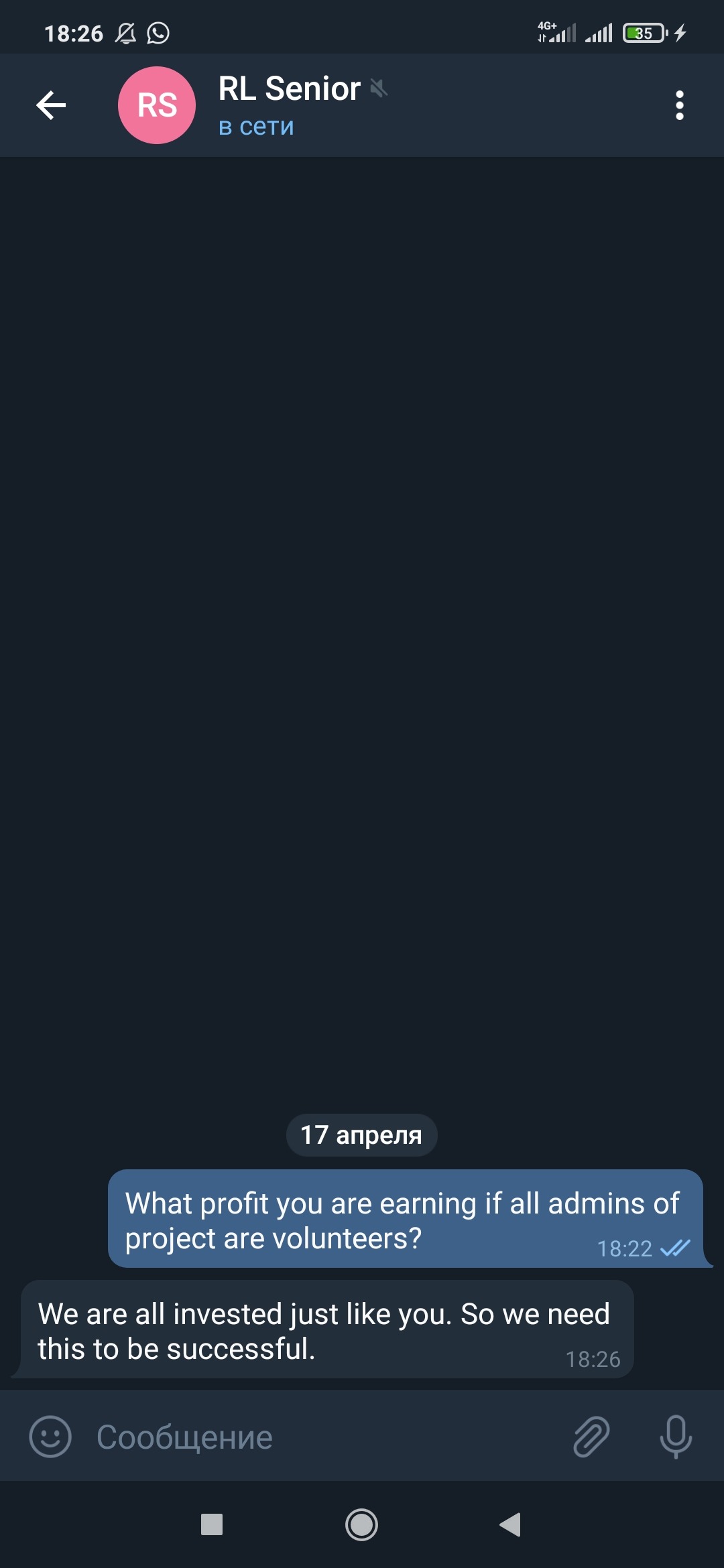Go back to the chat list

point(51,105)
